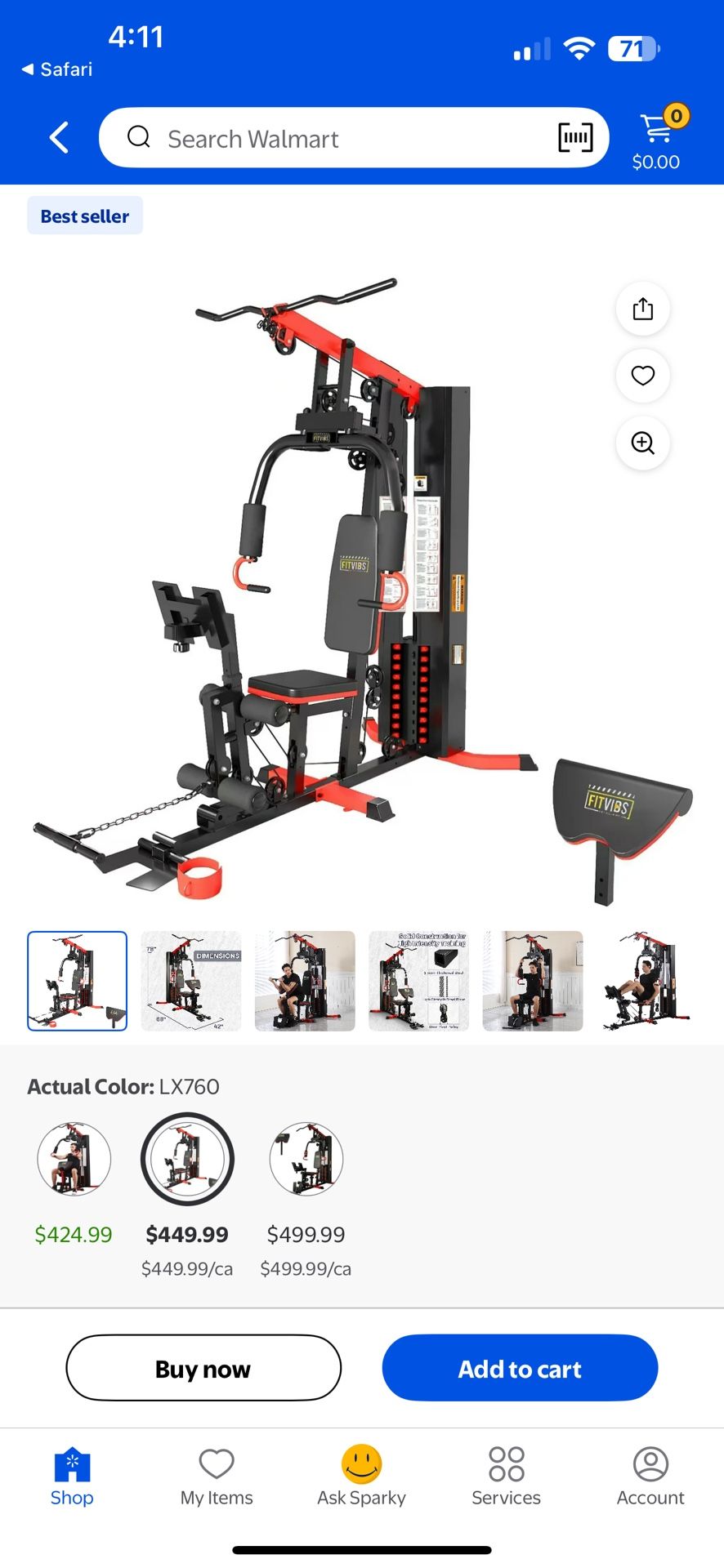The height and width of the screenshot is (1568, 724).
Task: View the leg press thumbnail on far right
Action: 646,980
